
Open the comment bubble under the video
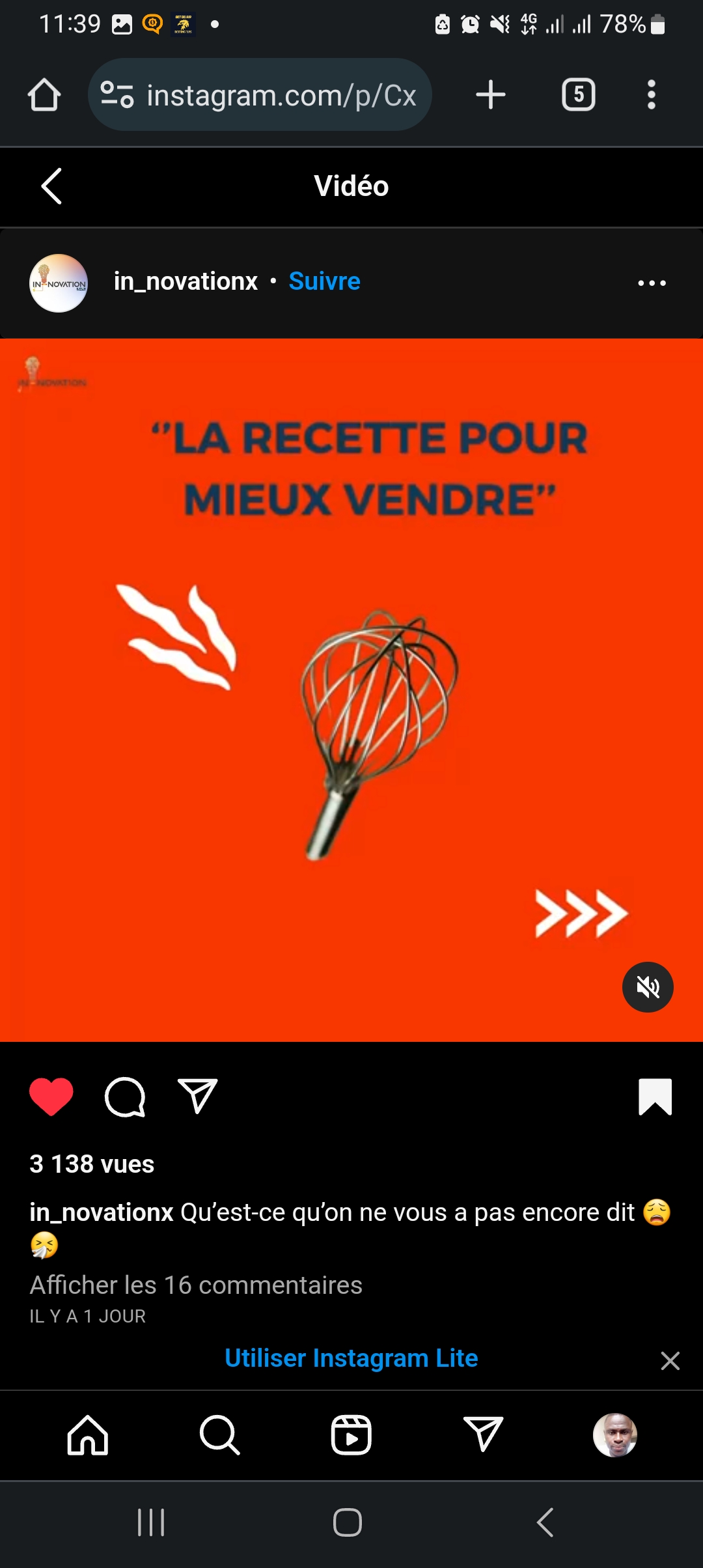point(125,1097)
